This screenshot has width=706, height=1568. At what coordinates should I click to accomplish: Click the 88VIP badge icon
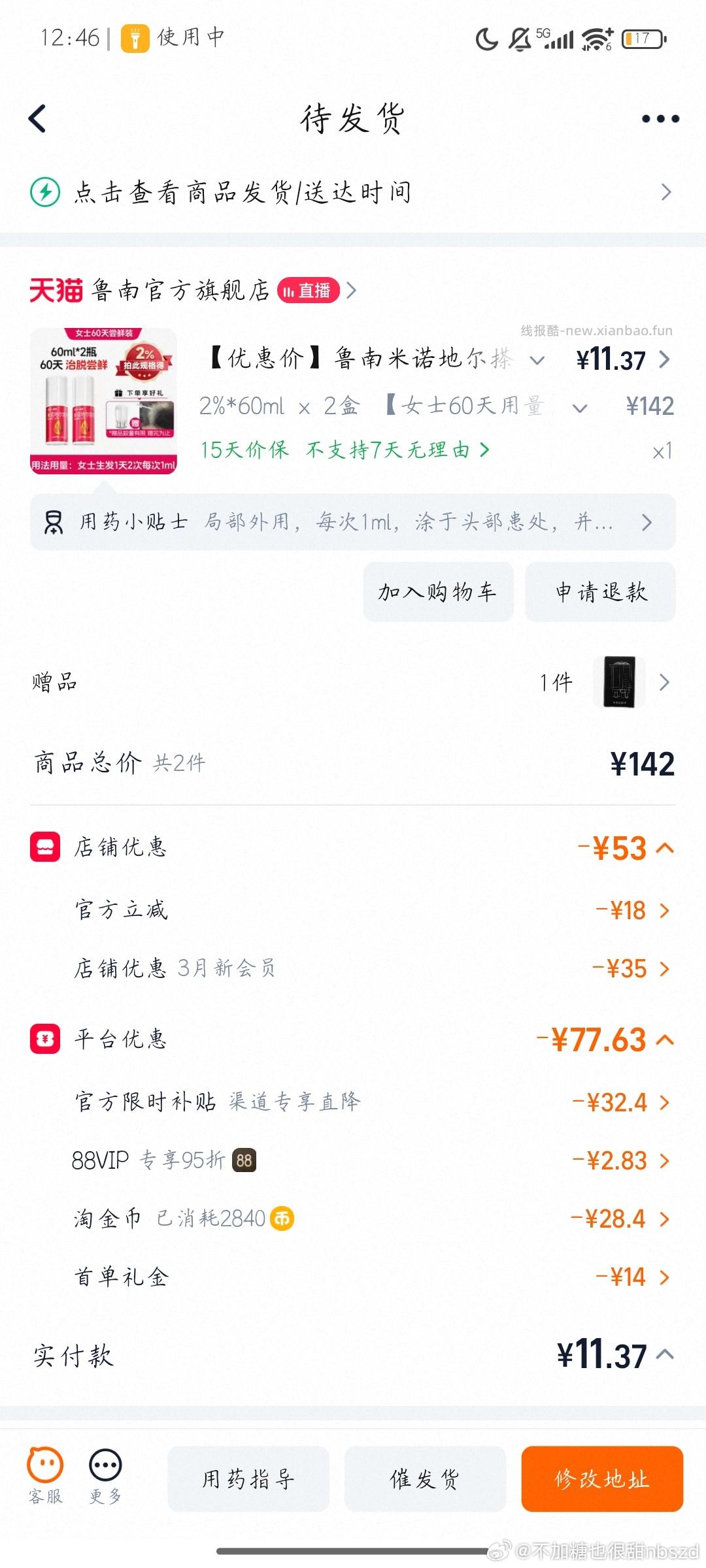pos(243,1160)
